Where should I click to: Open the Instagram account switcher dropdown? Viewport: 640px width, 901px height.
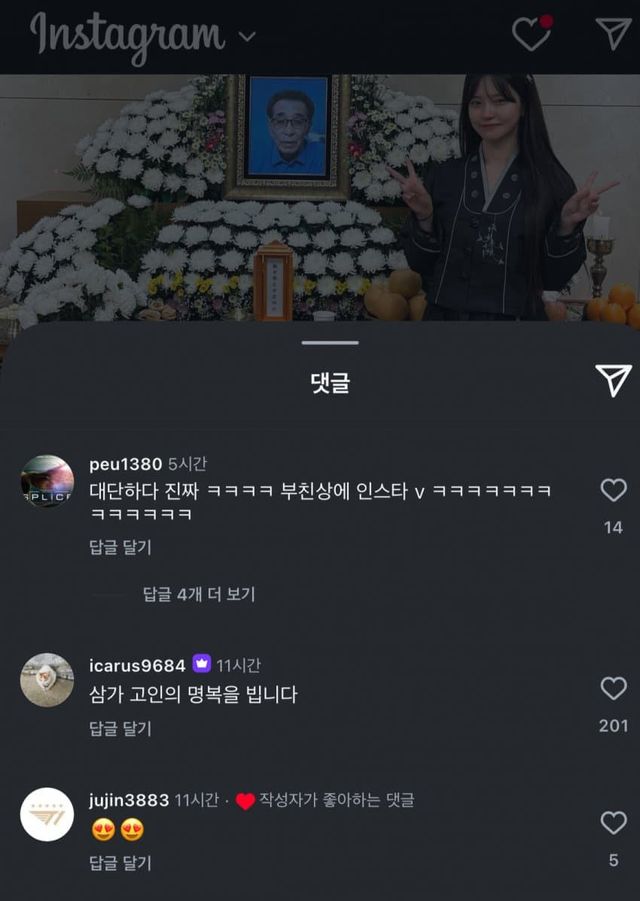coord(247,37)
